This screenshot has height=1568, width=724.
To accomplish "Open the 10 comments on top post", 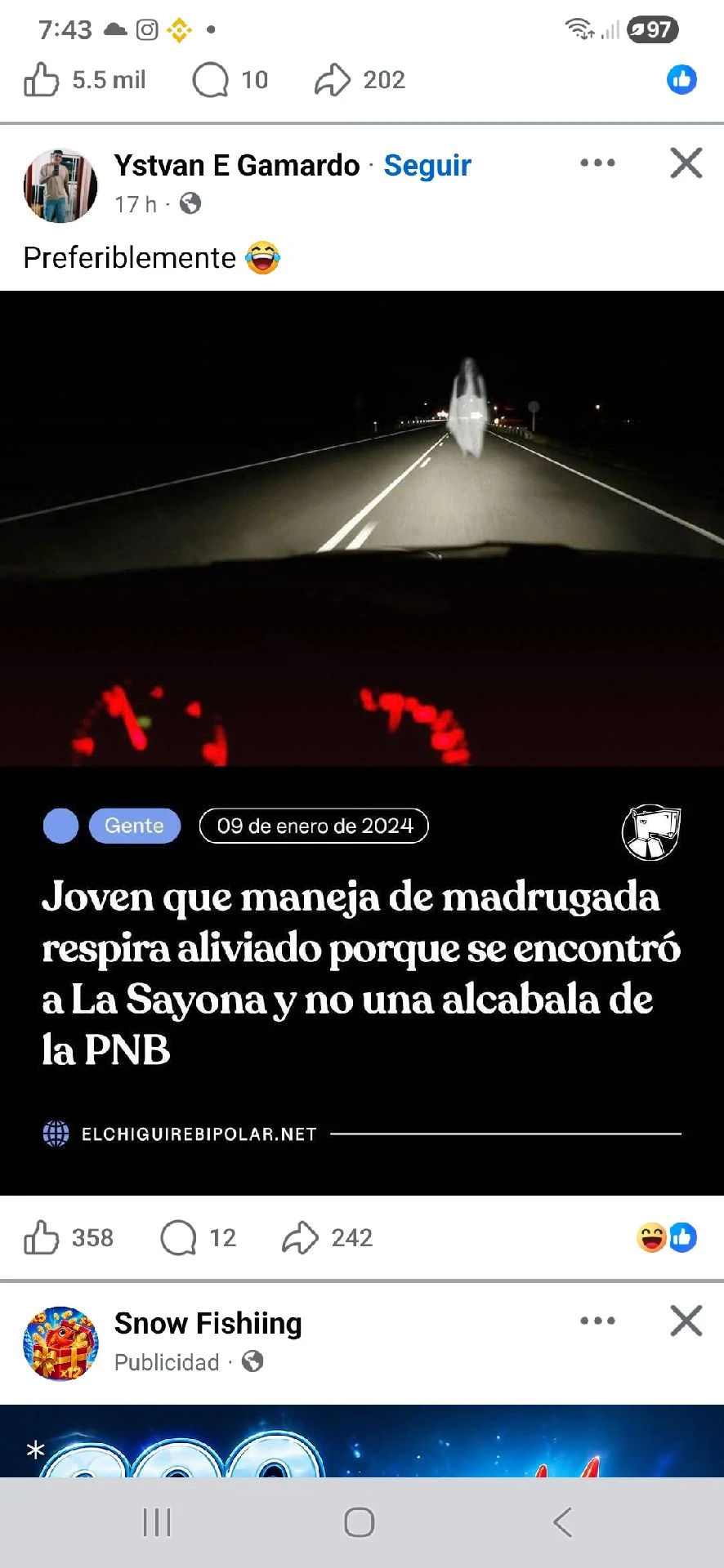I will point(230,80).
